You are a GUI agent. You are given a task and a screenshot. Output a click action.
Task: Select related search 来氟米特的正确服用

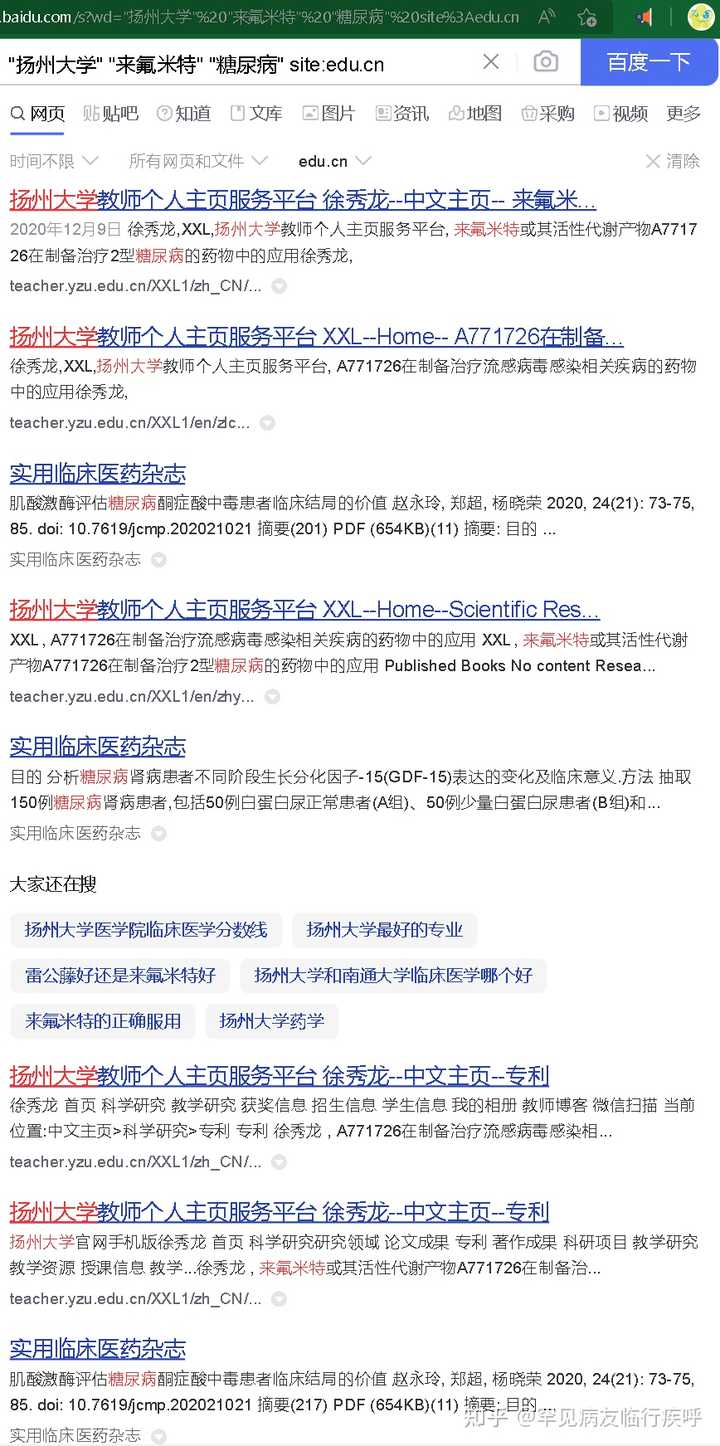103,1021
